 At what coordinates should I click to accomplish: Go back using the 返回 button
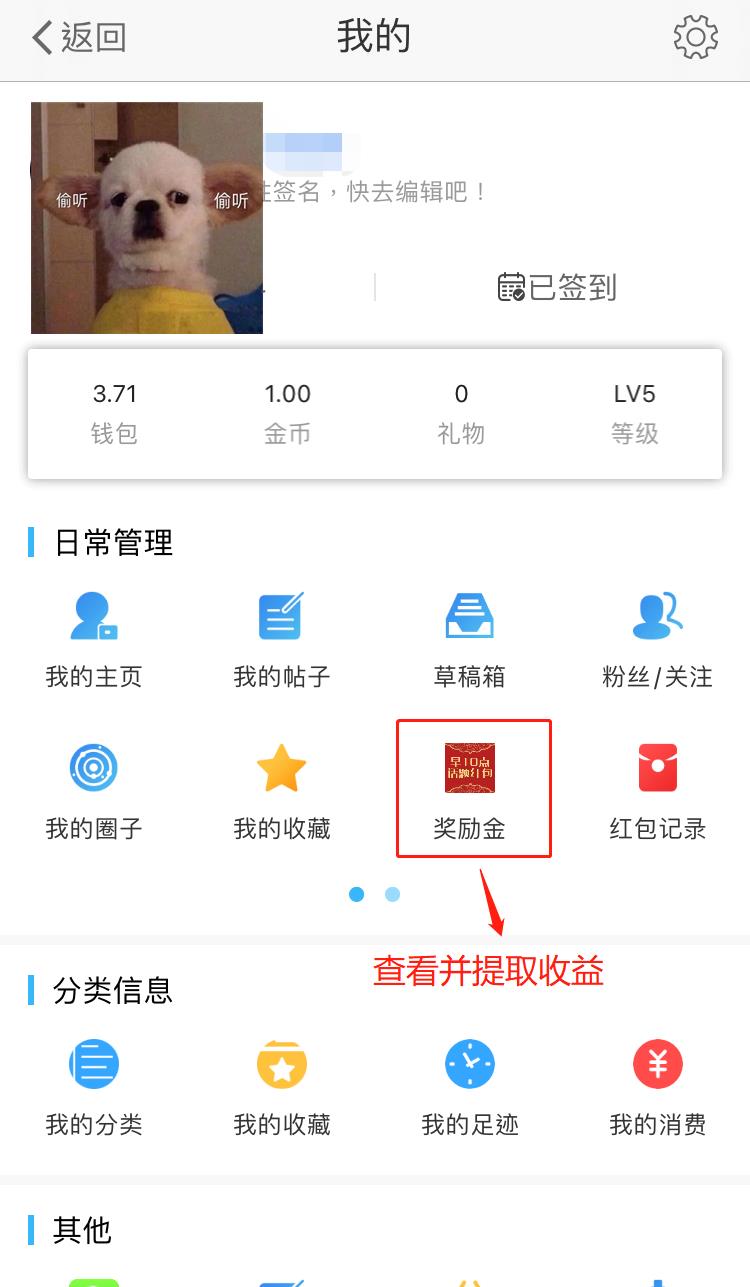(x=79, y=38)
